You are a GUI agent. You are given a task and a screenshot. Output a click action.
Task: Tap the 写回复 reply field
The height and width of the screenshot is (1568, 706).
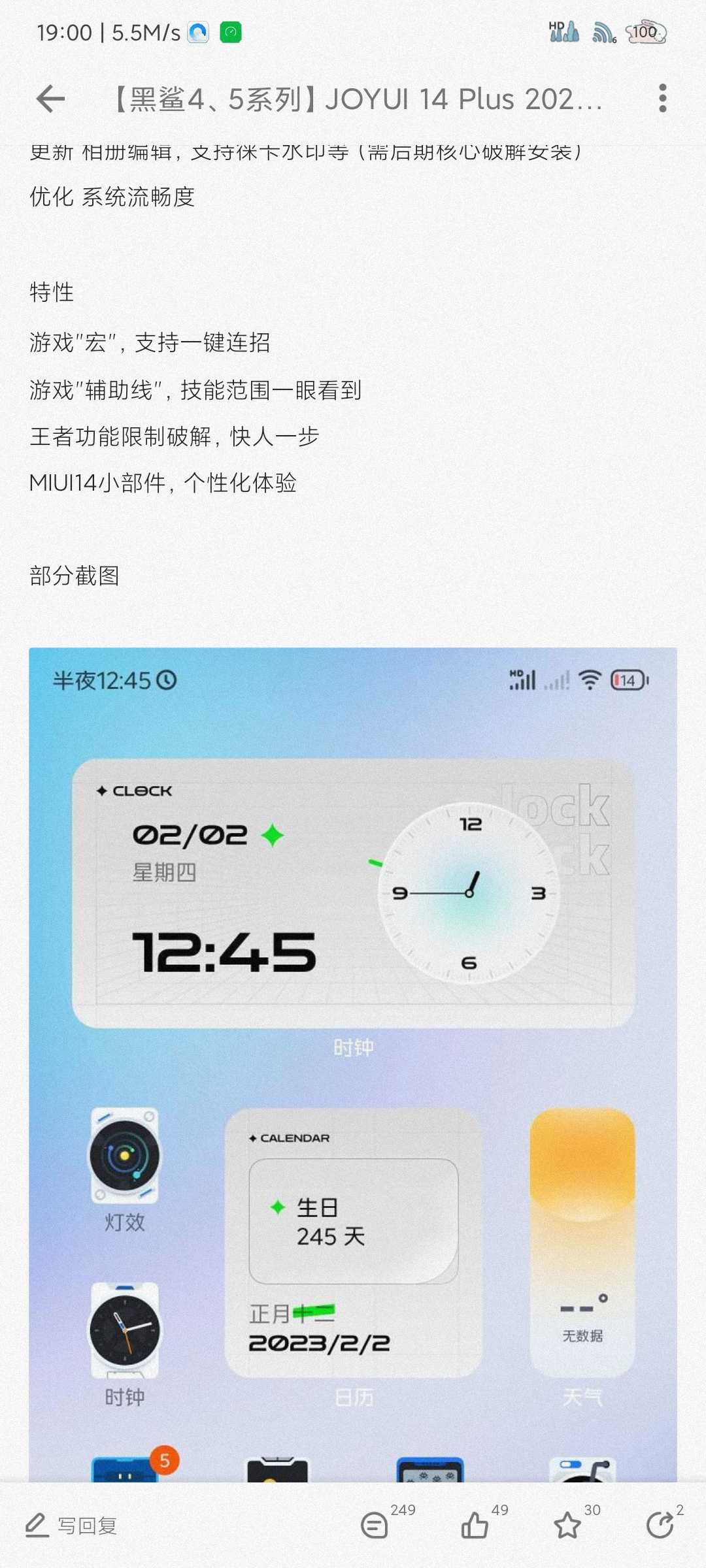pos(72,1526)
